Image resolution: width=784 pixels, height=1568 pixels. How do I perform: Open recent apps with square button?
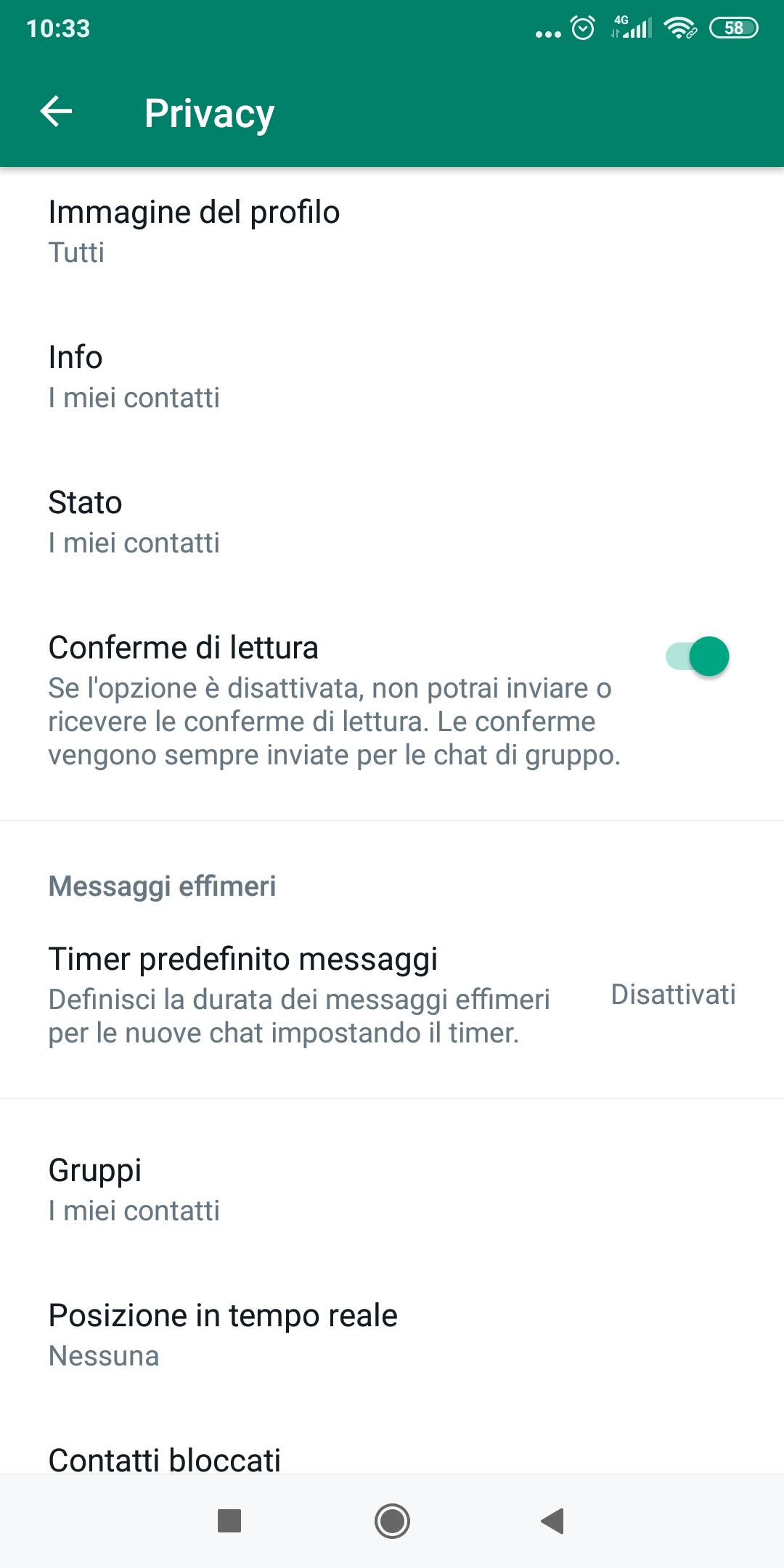click(229, 1521)
